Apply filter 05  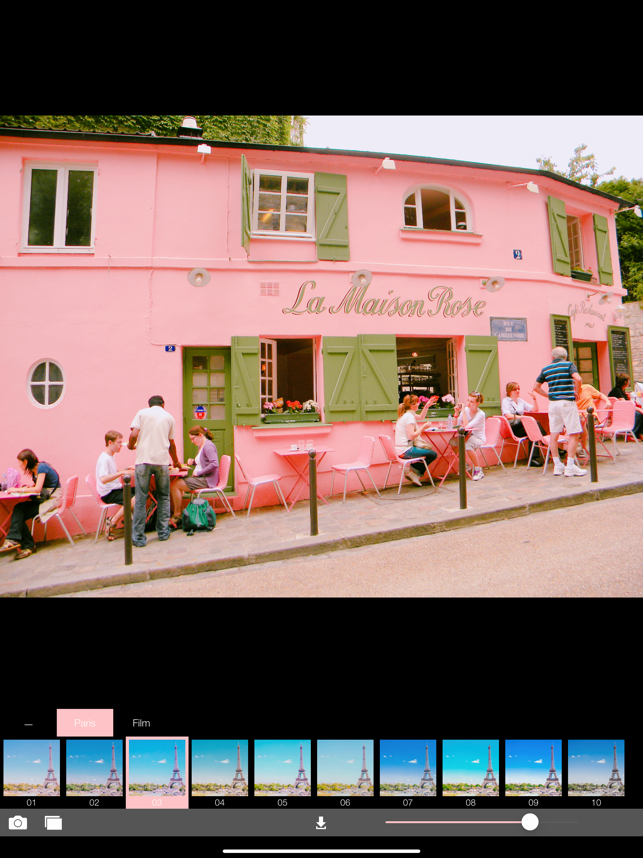(282, 768)
